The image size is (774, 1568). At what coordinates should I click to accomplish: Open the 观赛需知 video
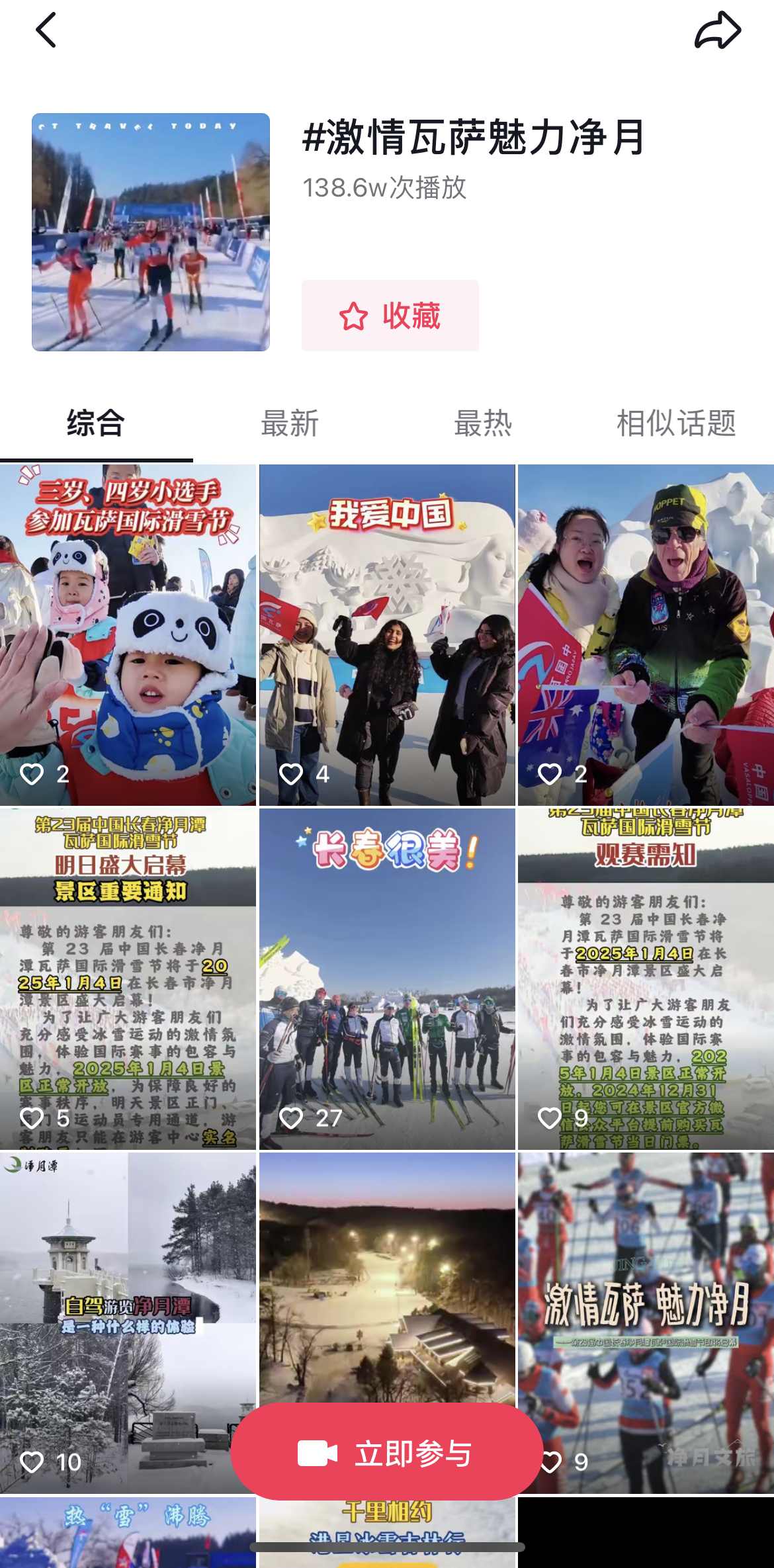click(646, 979)
